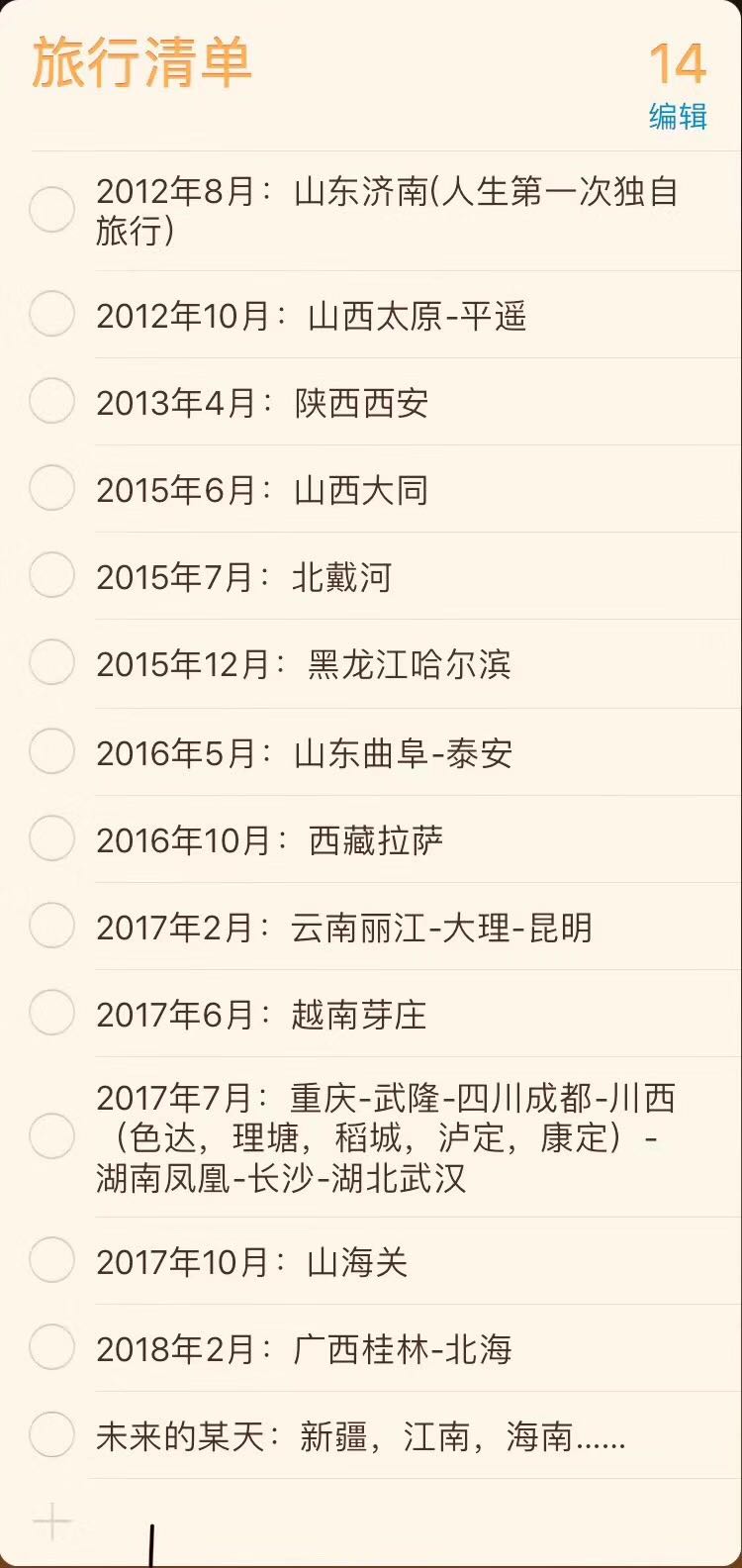Tick the 未来的某天 新疆 江南 海南 item

52,1434
